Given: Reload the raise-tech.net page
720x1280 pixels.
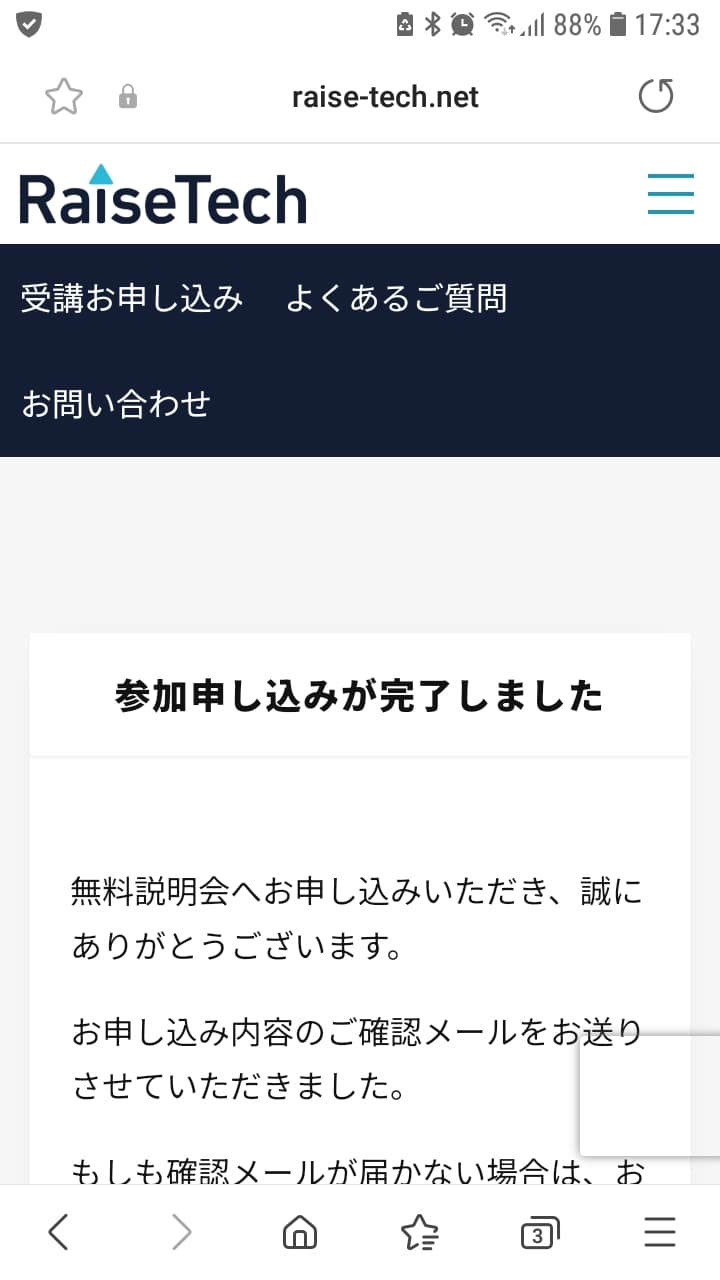Looking at the screenshot, I should pos(656,96).
